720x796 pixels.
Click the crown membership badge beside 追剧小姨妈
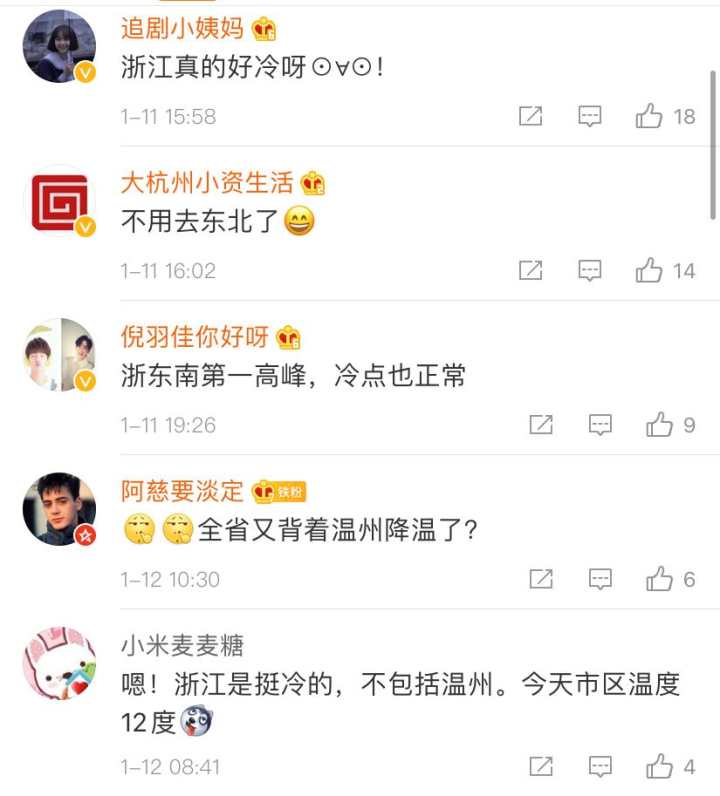263,30
